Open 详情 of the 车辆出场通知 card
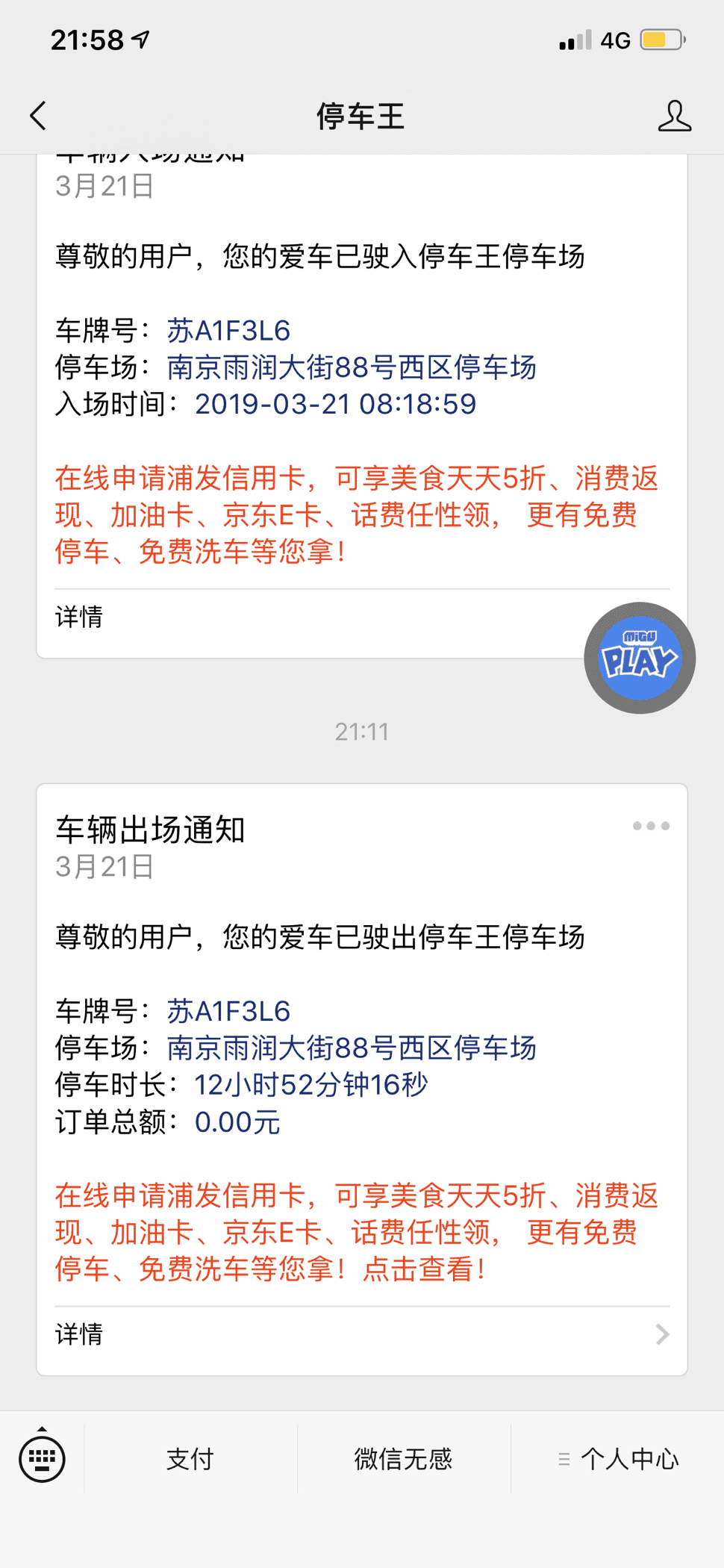 pos(362,1334)
